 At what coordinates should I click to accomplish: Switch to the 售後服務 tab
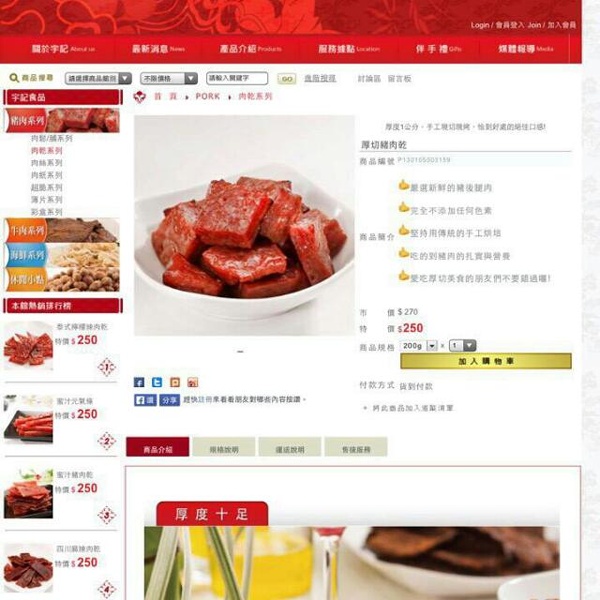coord(355,449)
